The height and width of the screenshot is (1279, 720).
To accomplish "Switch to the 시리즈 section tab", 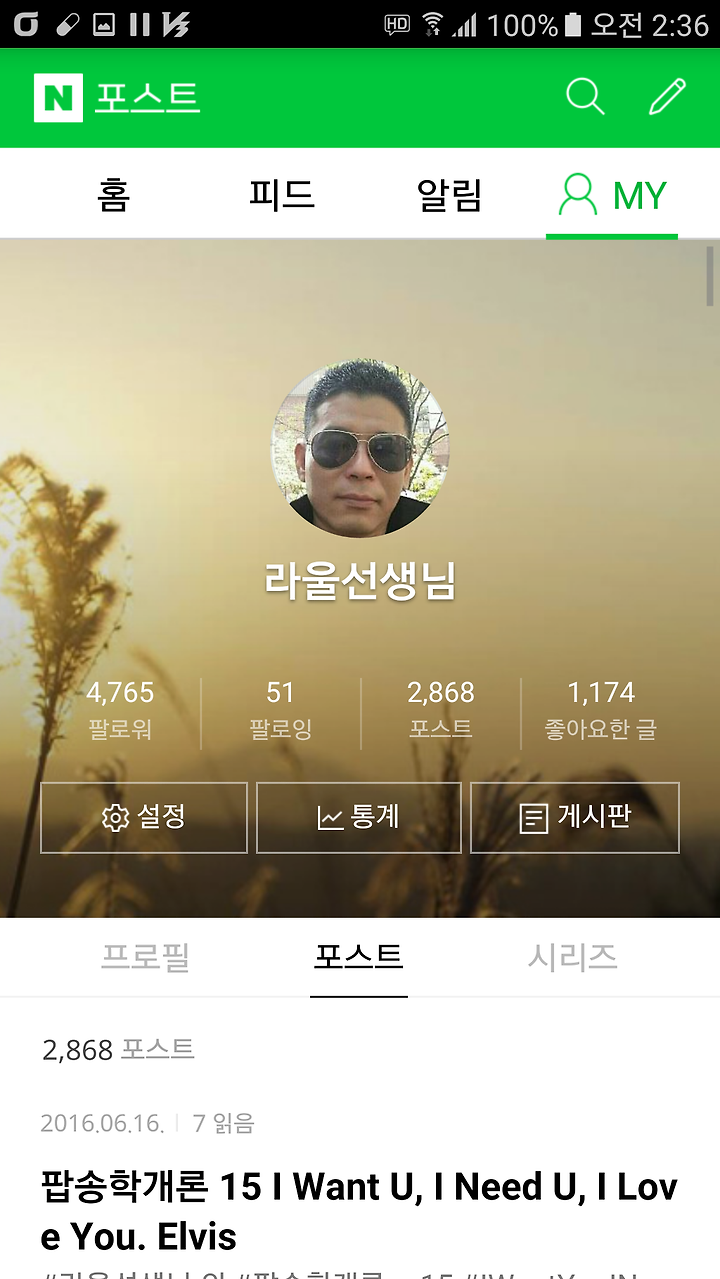I will (x=573, y=957).
